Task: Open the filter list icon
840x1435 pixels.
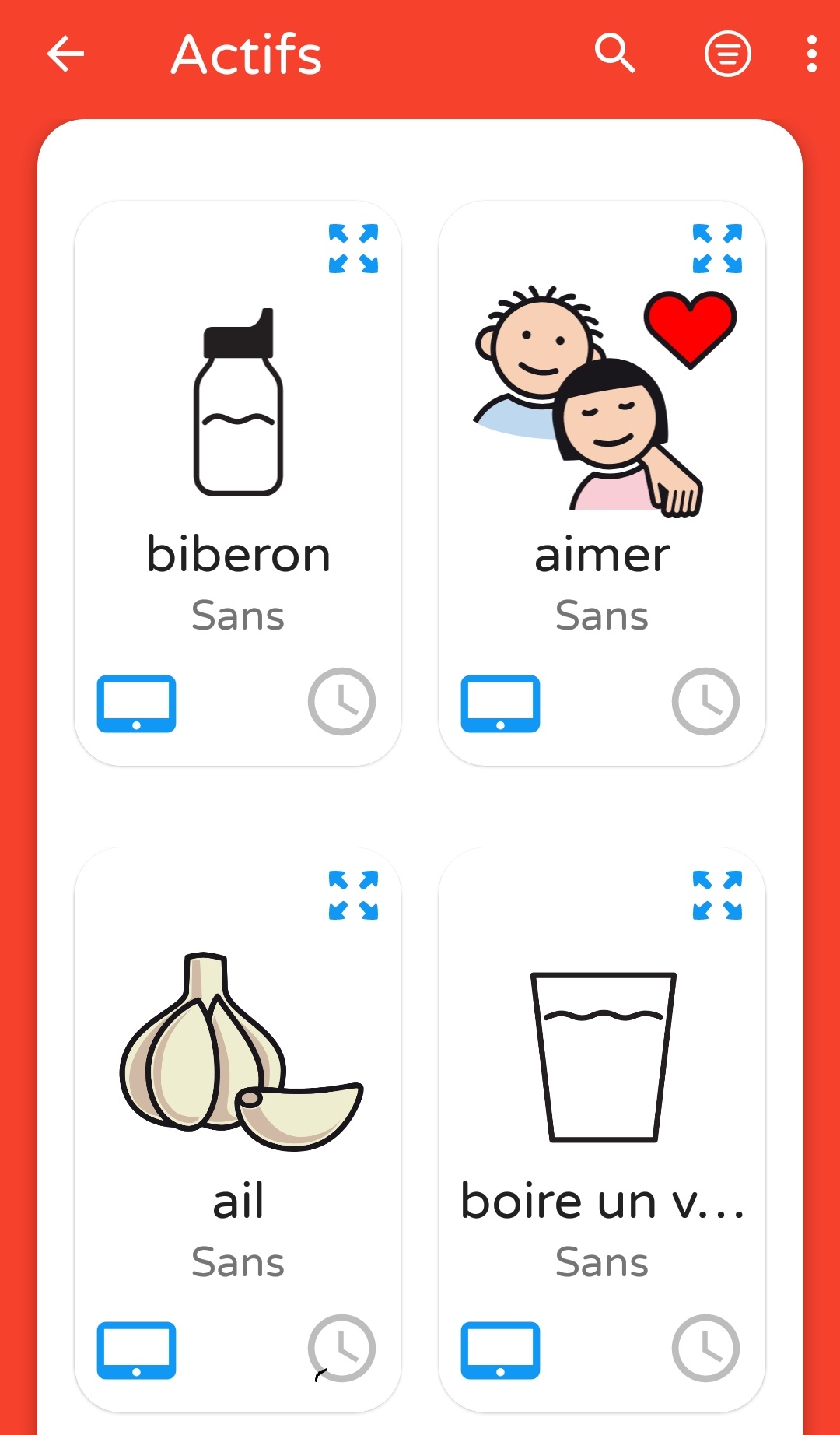Action: point(727,54)
